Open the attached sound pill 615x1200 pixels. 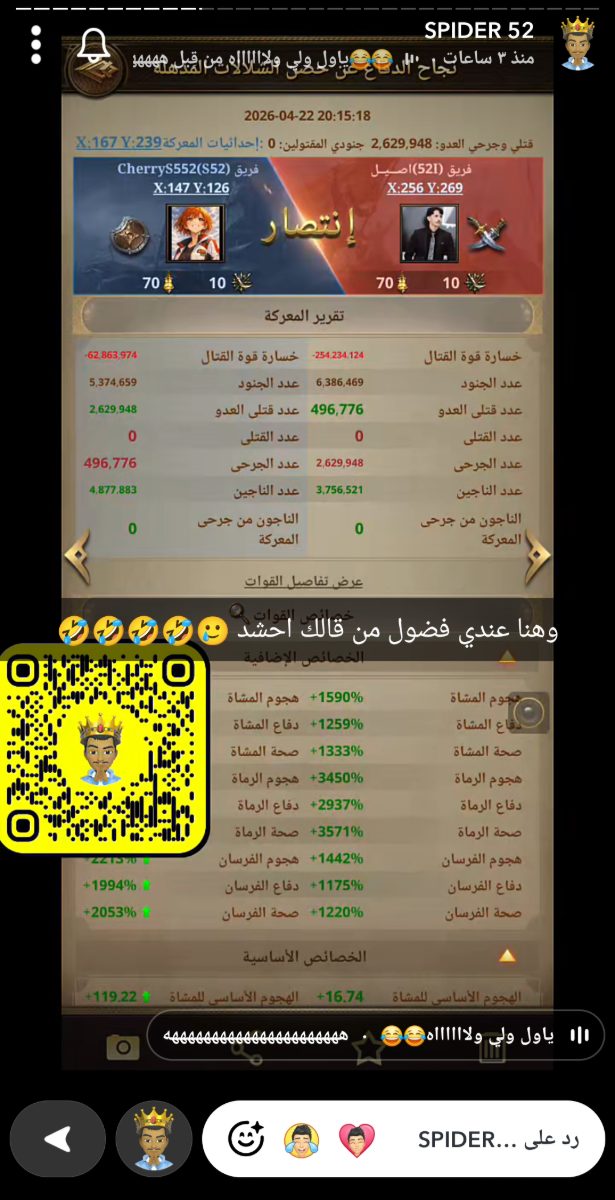tap(375, 1035)
